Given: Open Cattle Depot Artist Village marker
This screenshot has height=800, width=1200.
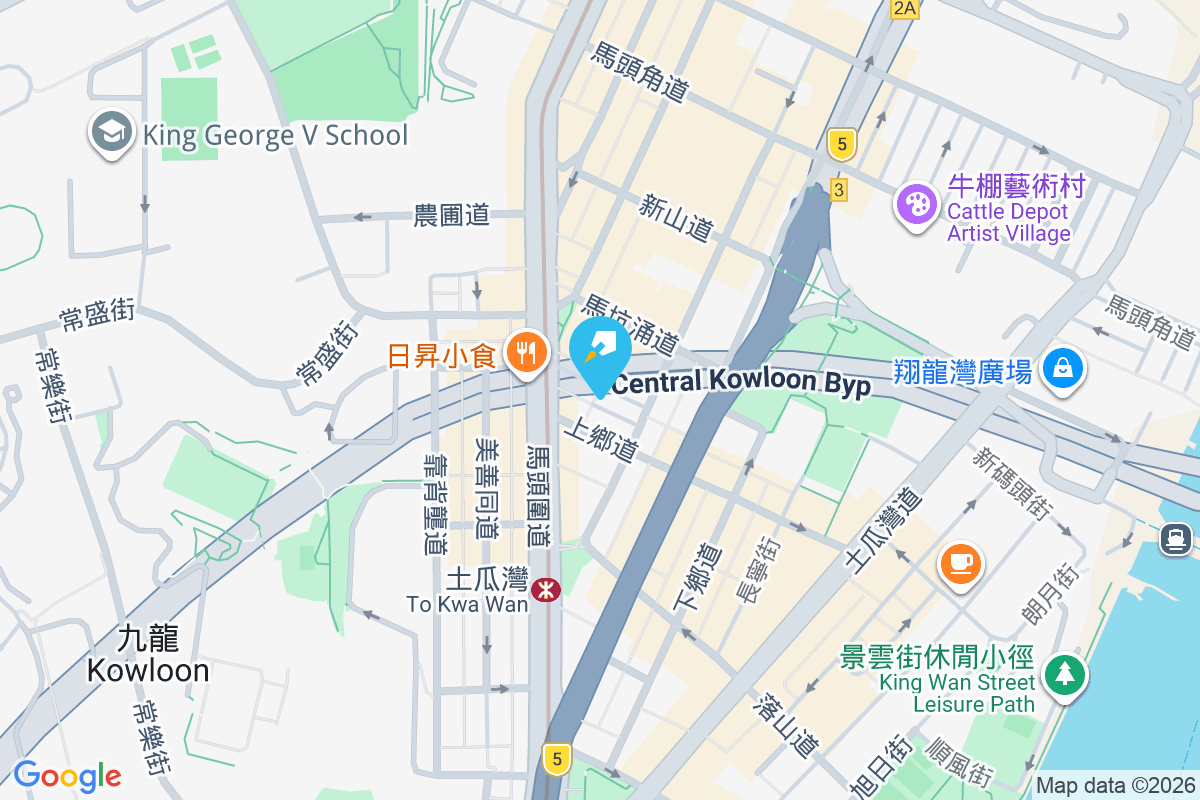Looking at the screenshot, I should pyautogui.click(x=916, y=205).
